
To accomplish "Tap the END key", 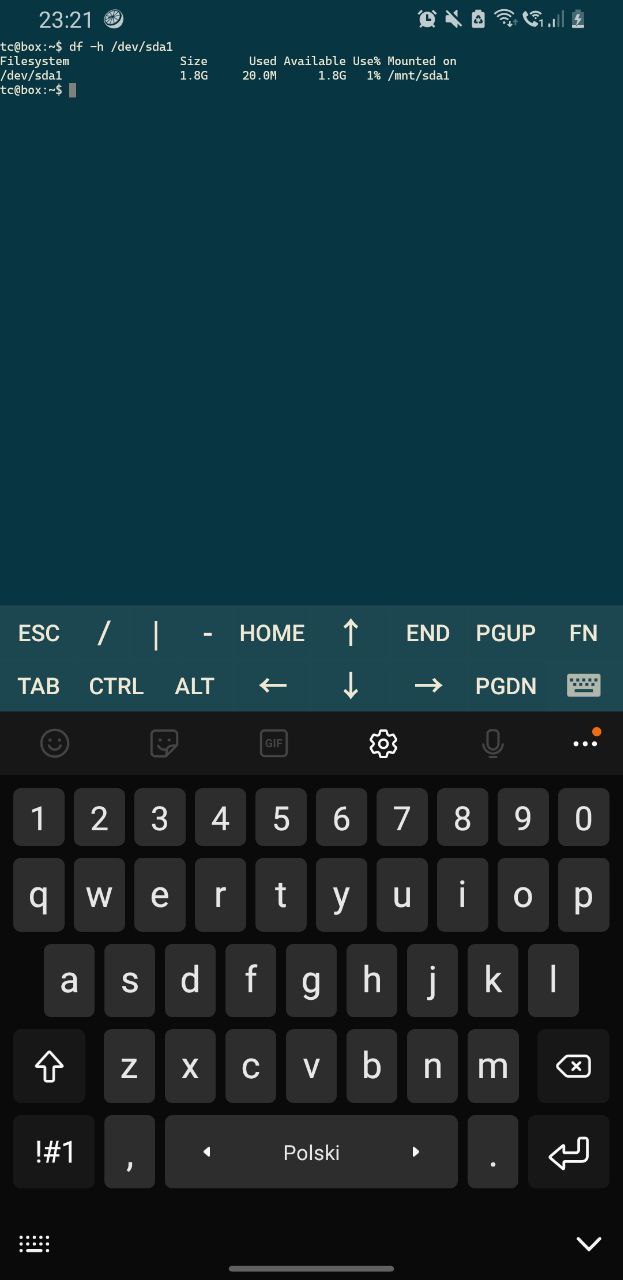I will tap(428, 633).
